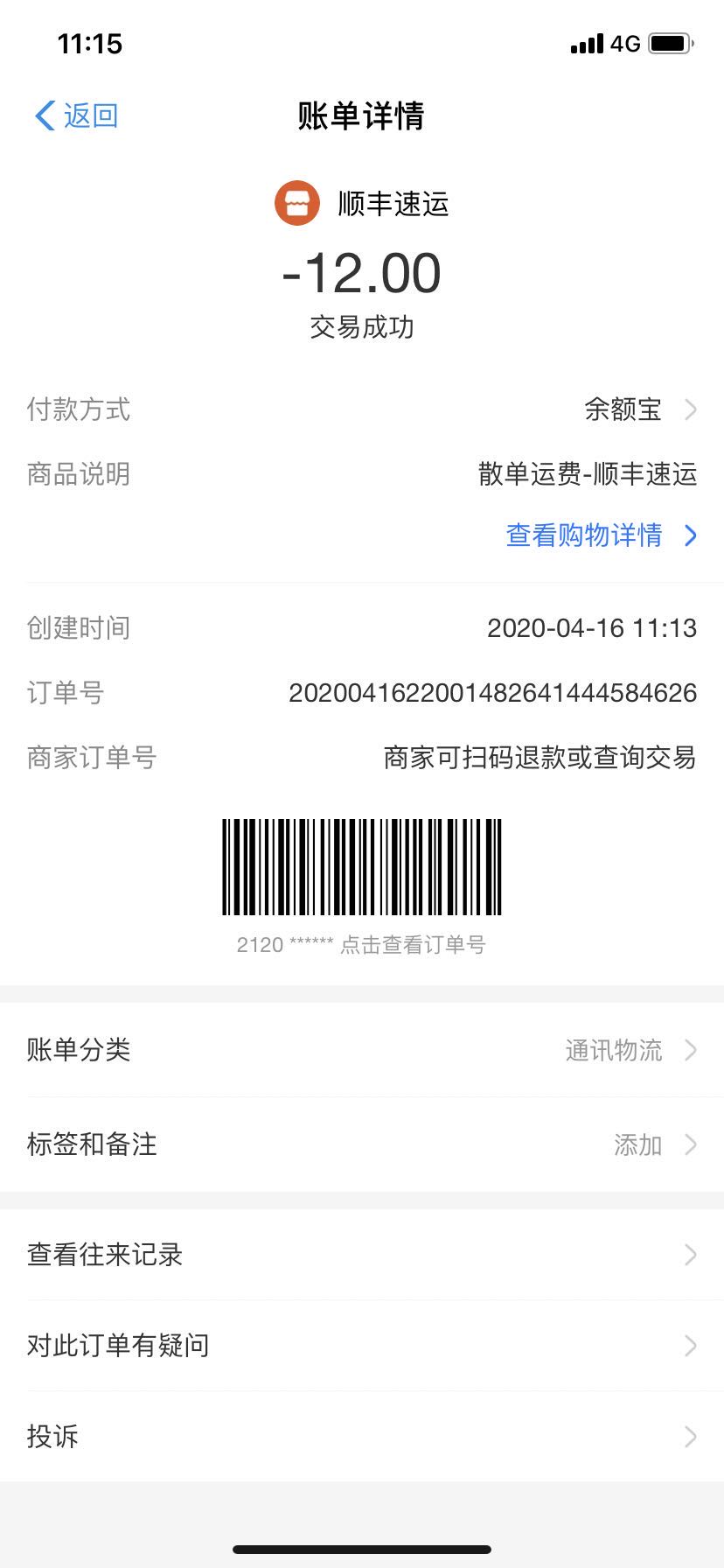Viewport: 724px width, 1568px height.
Task: Add a note under 标签和备注
Action: click(x=362, y=1144)
